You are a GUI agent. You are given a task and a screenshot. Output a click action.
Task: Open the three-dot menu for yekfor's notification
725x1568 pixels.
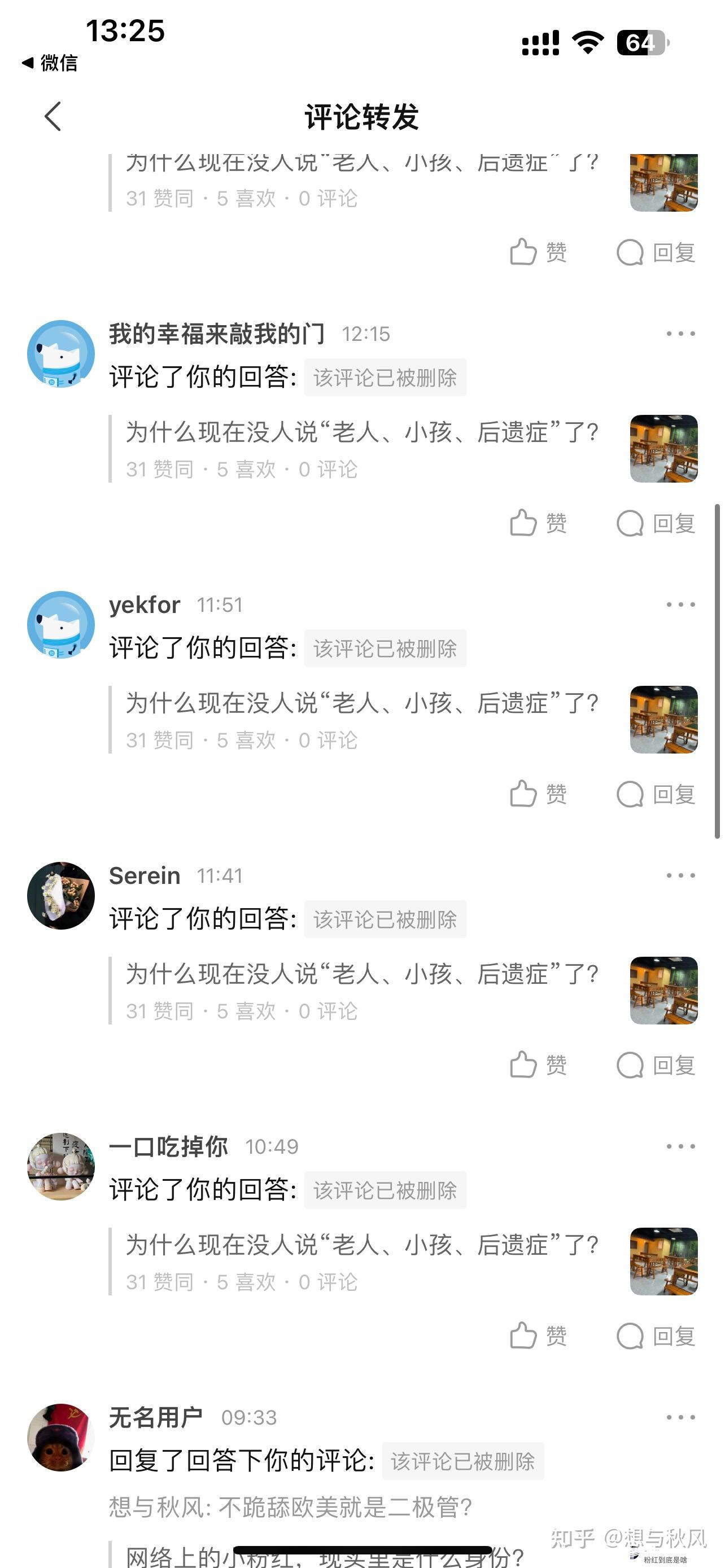[680, 605]
